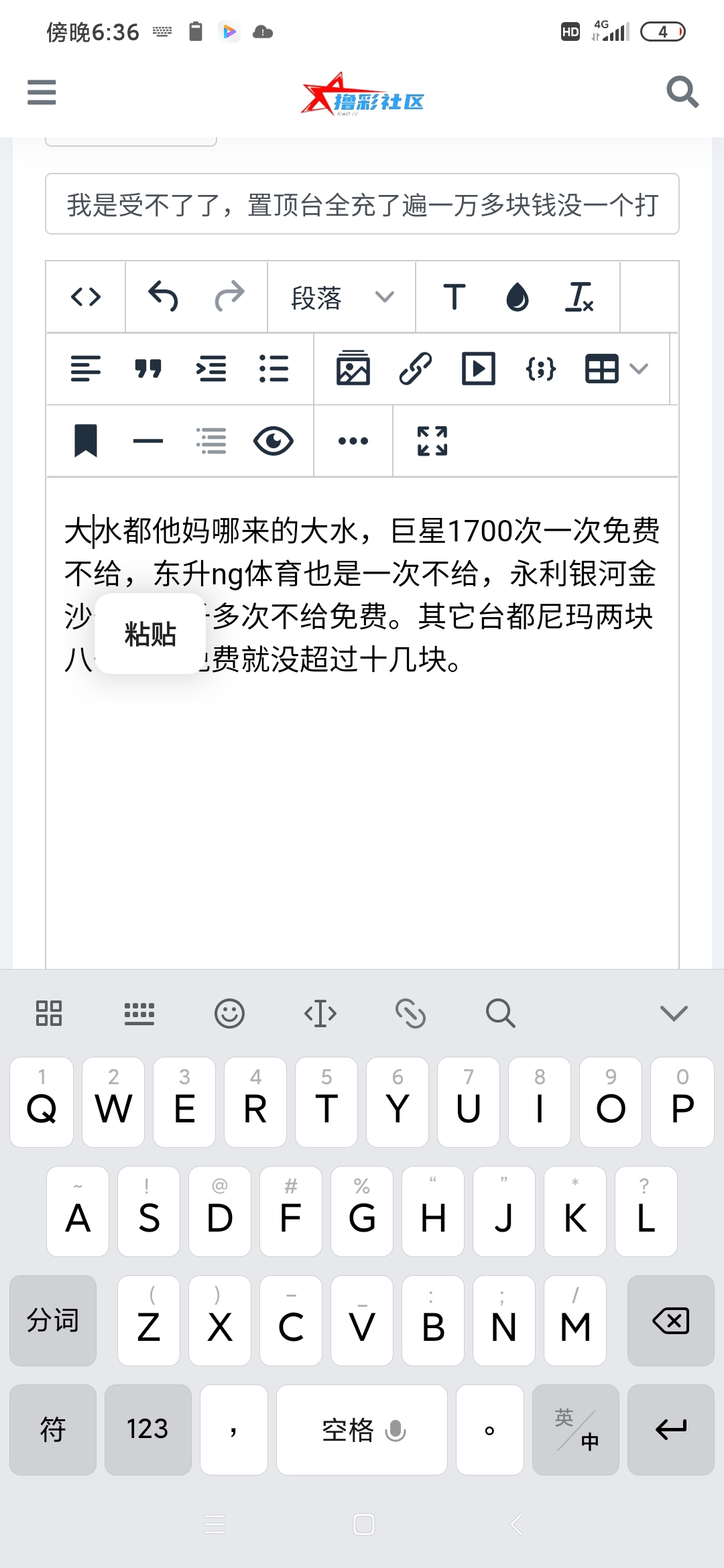Open the 段落 paragraph style dropdown

click(x=340, y=297)
